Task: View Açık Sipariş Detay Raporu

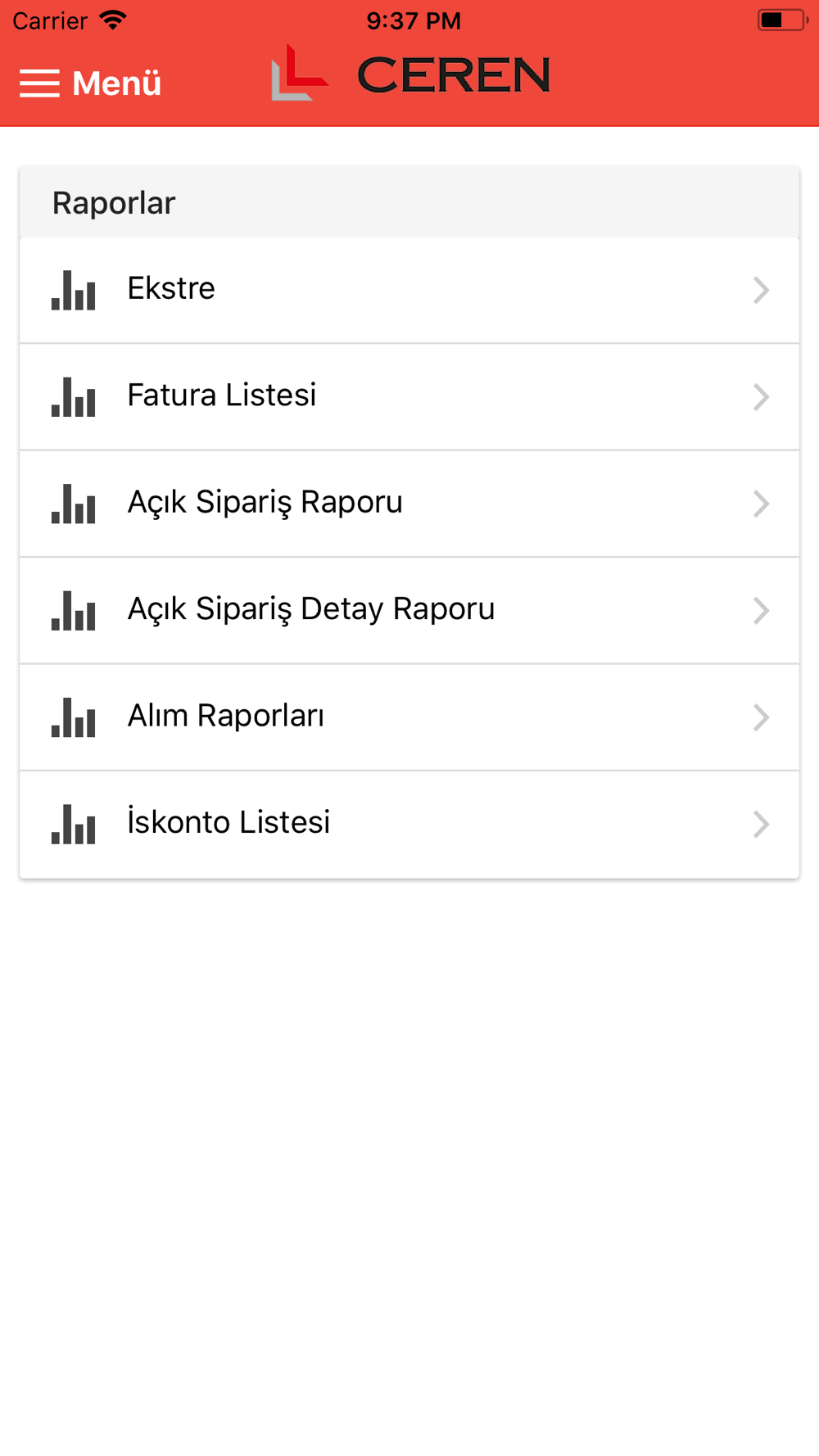Action: point(409,611)
